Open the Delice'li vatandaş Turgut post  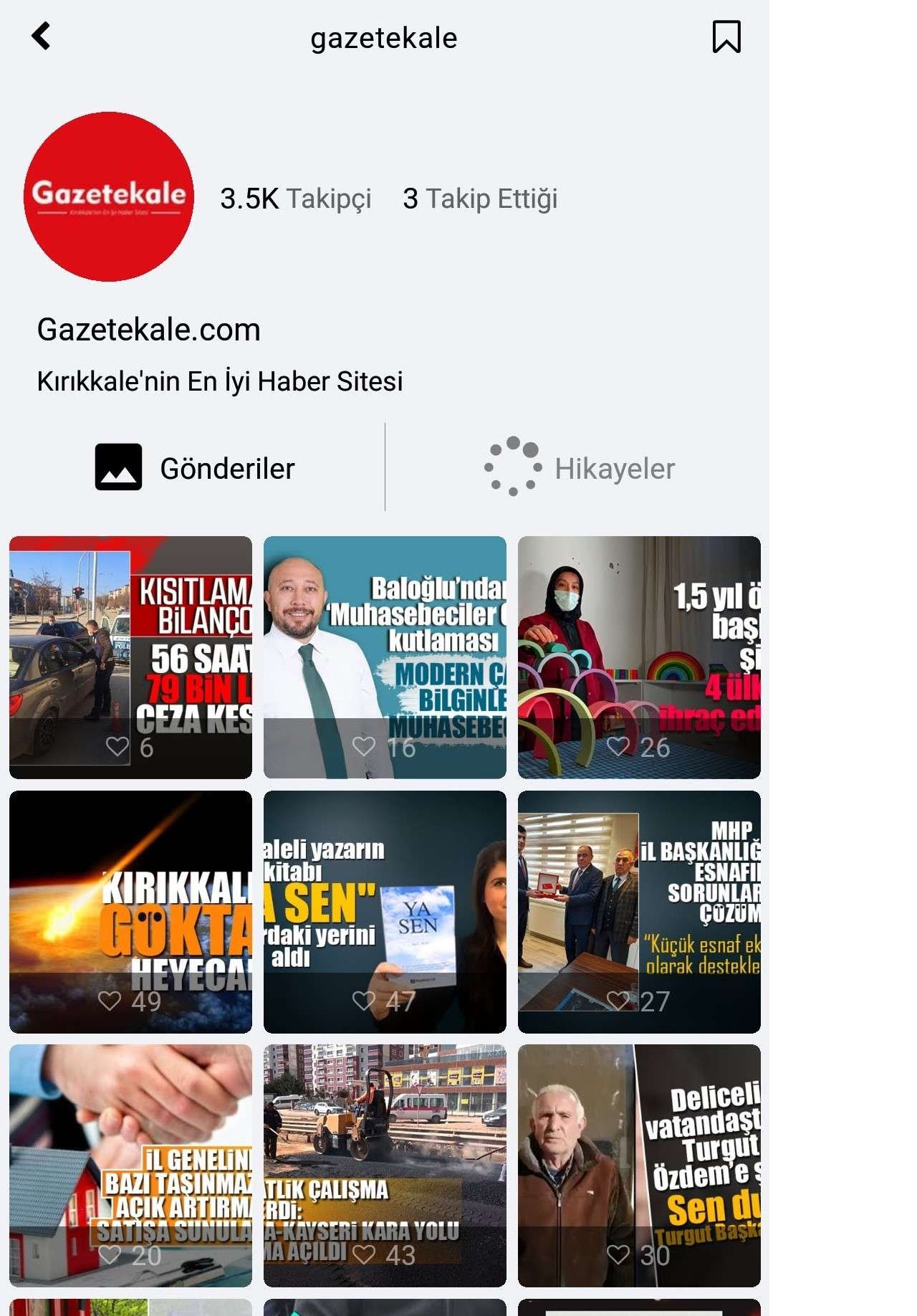tap(639, 1165)
